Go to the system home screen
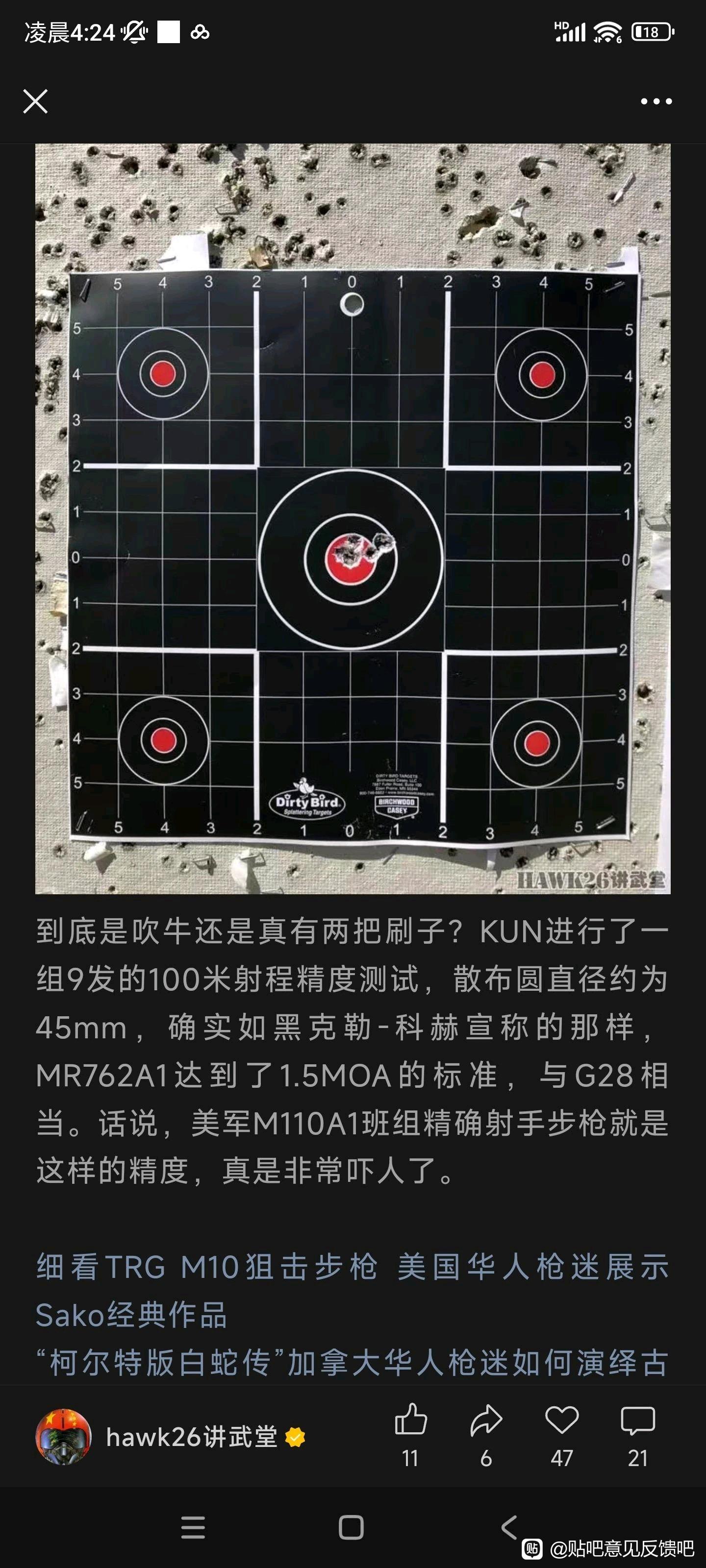Viewport: 706px width, 1568px height. coord(352,1527)
